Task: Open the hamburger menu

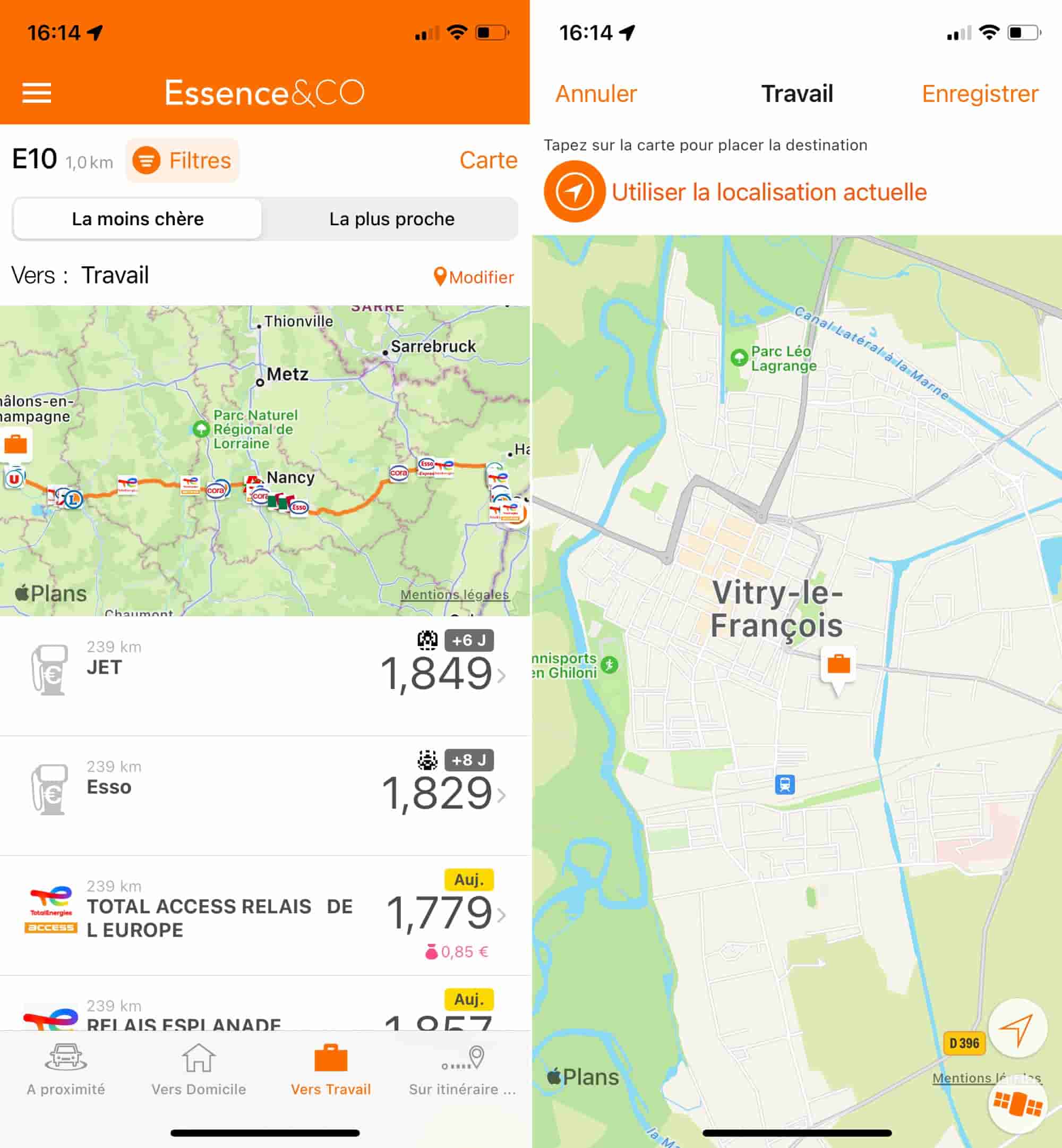Action: click(x=37, y=92)
